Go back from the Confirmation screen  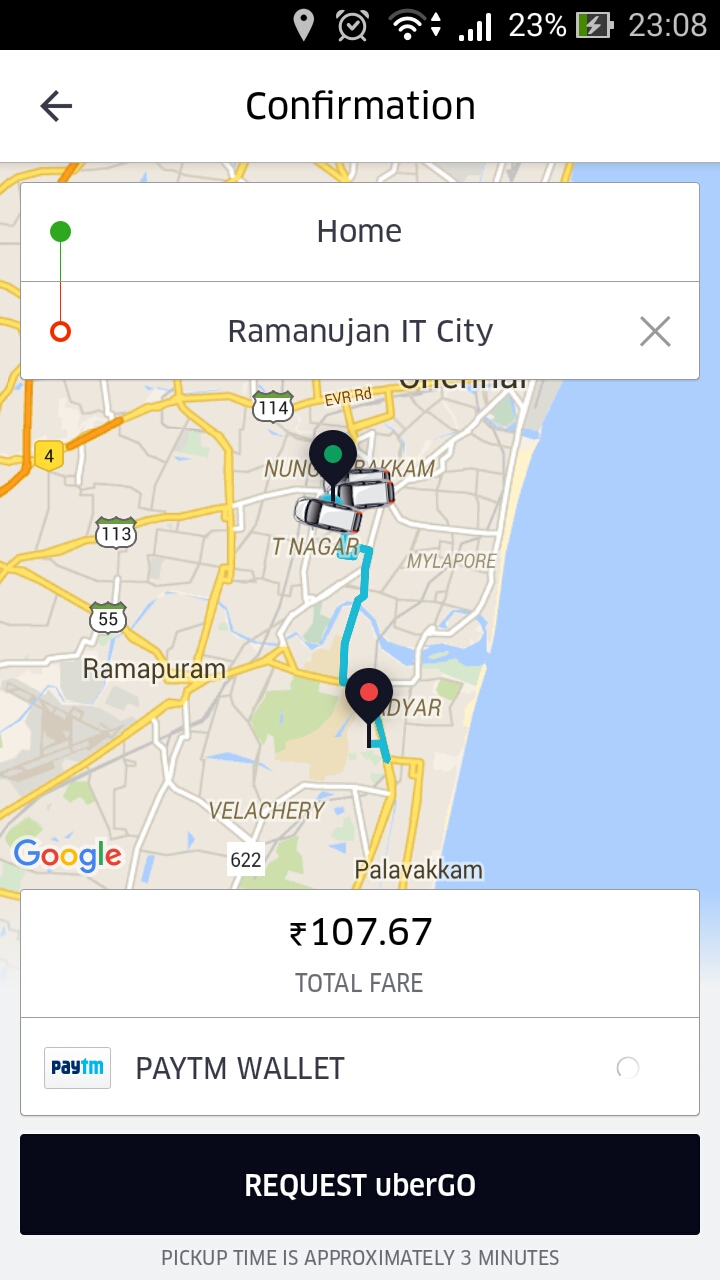56,106
